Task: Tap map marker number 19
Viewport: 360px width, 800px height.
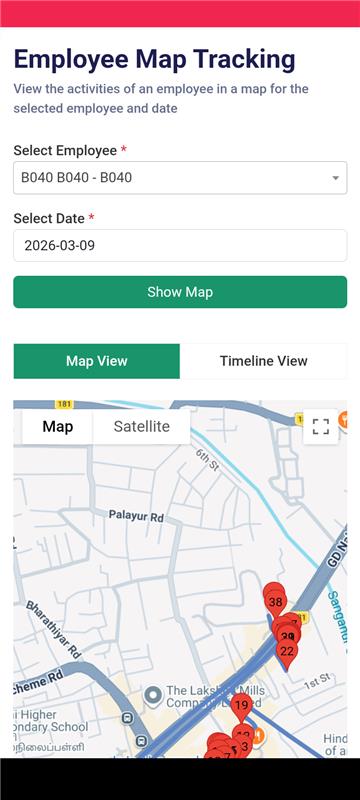Action: (242, 707)
